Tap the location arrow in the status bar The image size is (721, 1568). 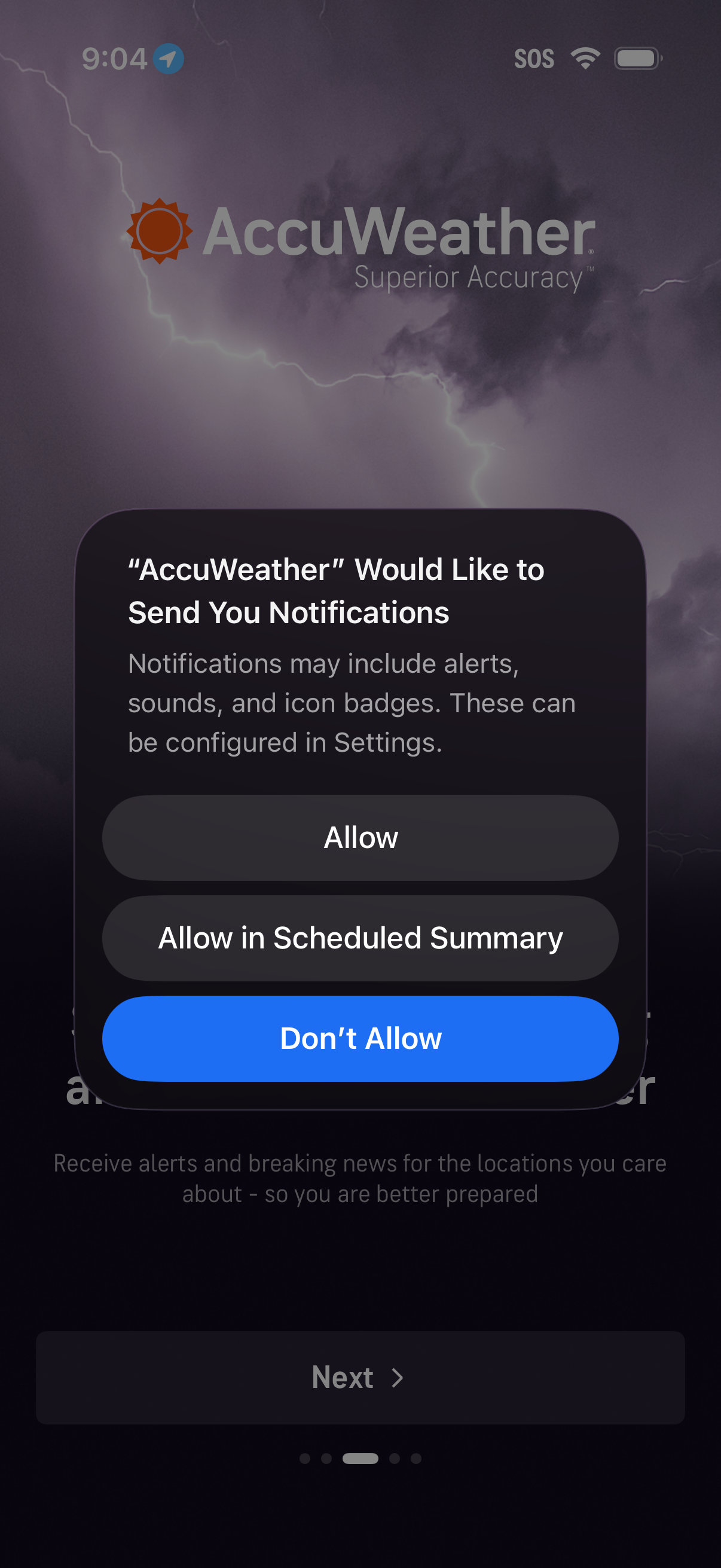(169, 58)
